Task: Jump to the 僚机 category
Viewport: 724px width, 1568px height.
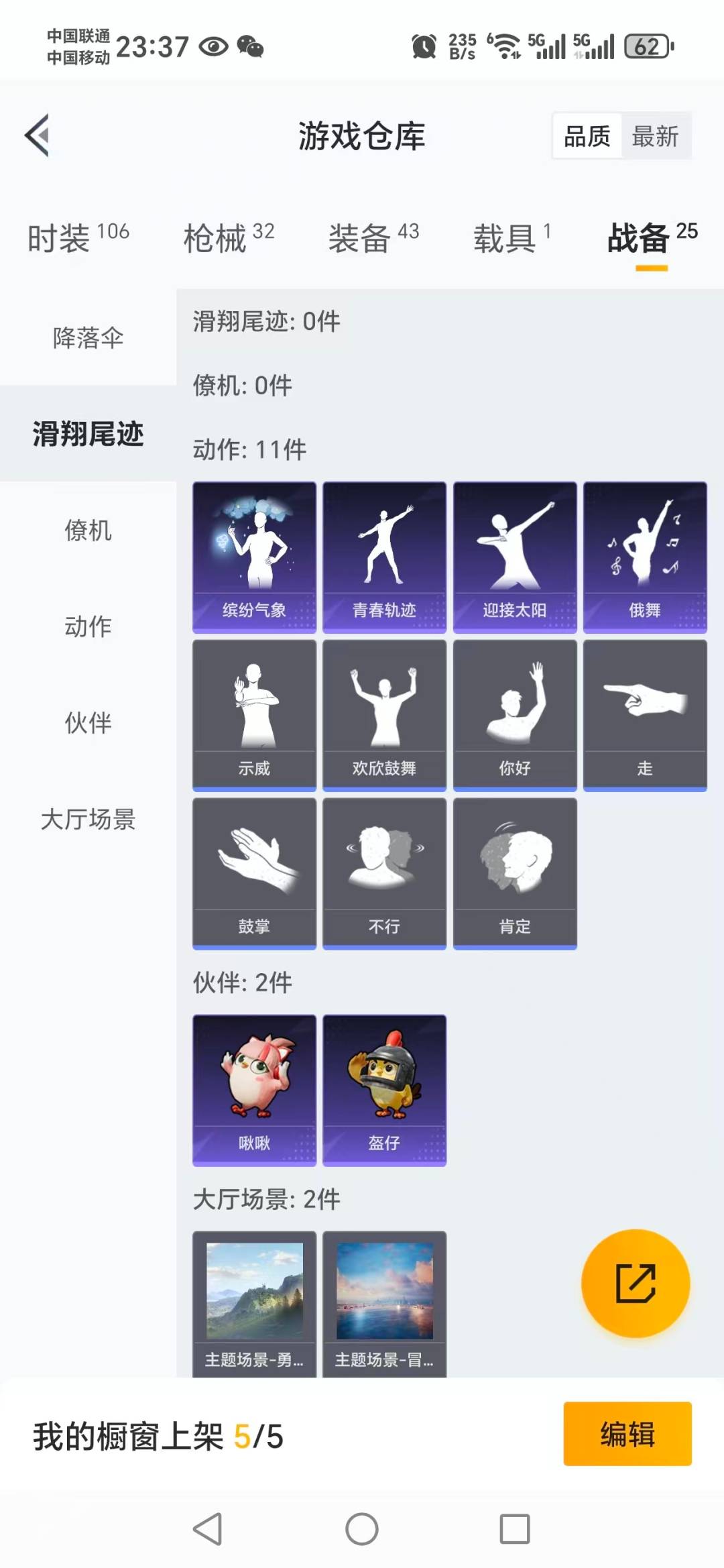Action: tap(88, 530)
